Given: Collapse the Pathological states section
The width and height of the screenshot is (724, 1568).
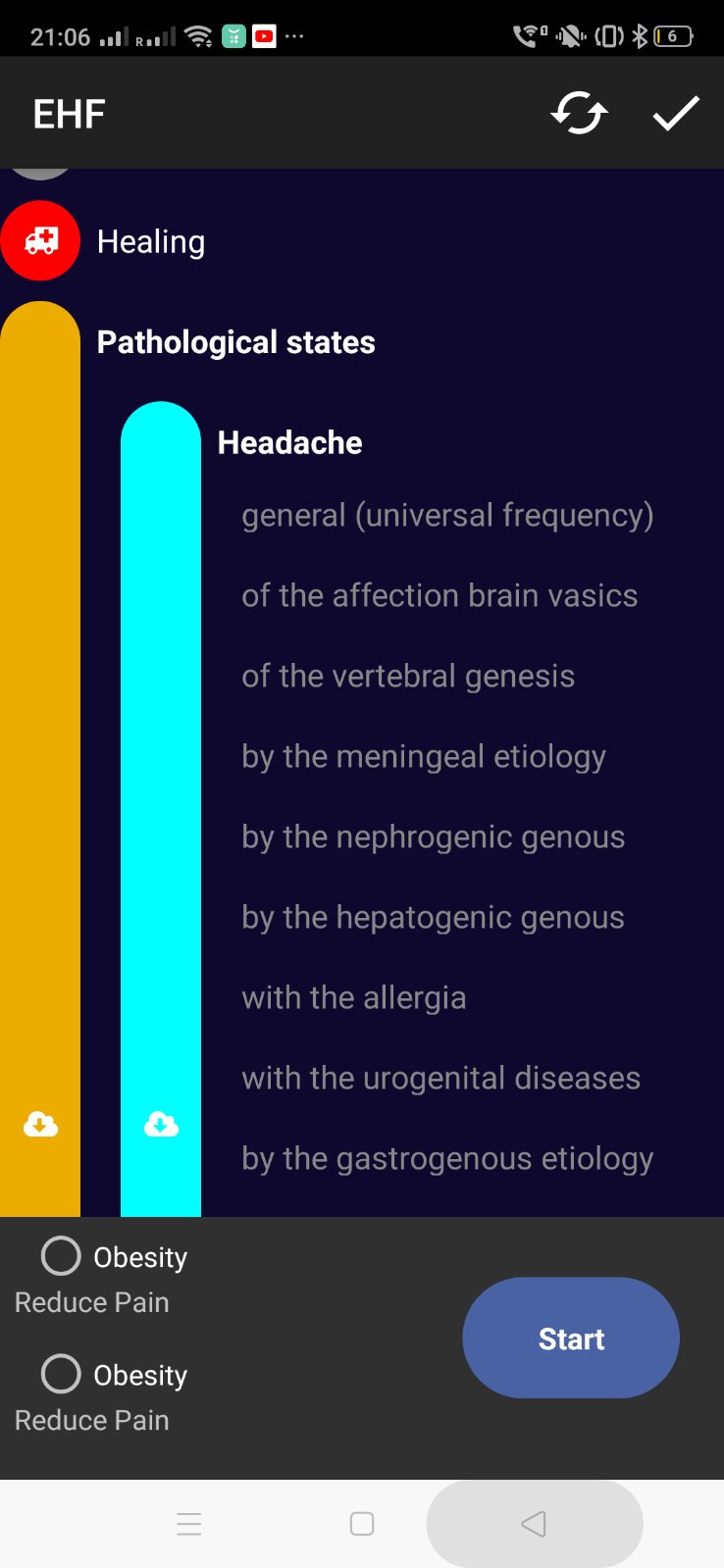Looking at the screenshot, I should tap(235, 342).
